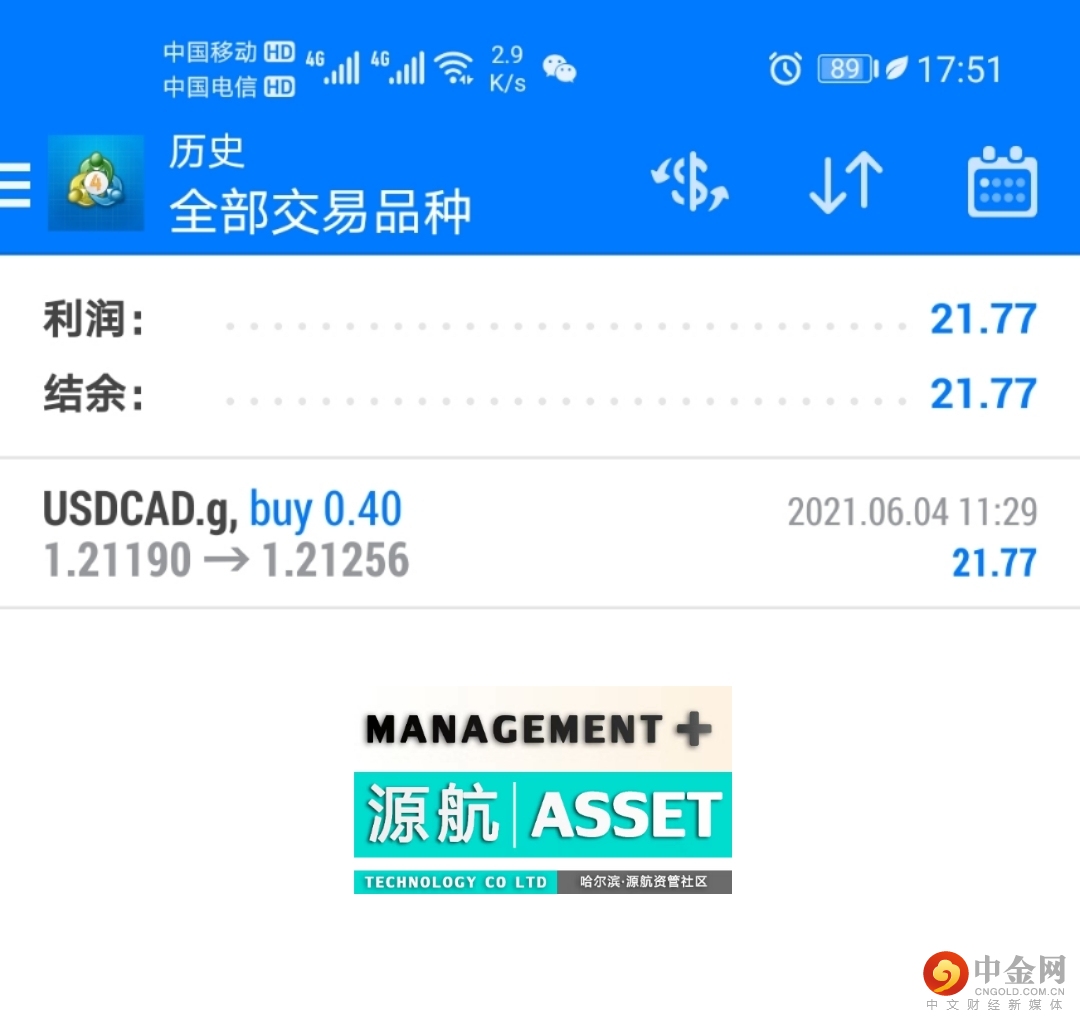Open the USDCAD.g buy 0.40 trade

pos(540,535)
